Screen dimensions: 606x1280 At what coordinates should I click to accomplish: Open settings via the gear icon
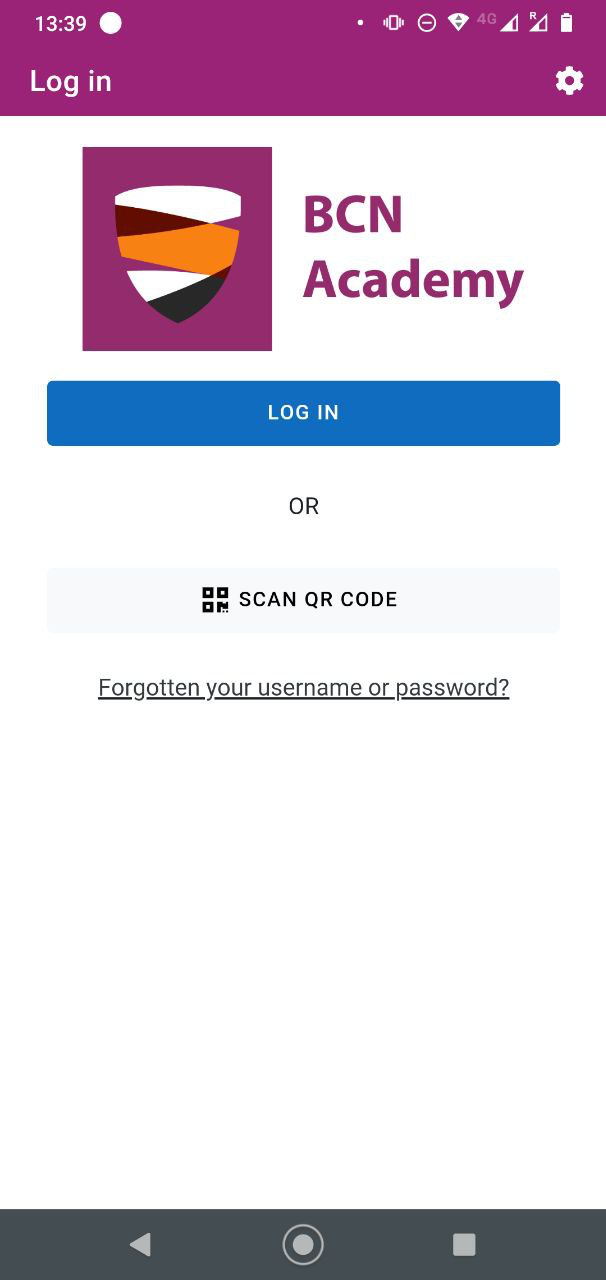pyautogui.click(x=569, y=81)
